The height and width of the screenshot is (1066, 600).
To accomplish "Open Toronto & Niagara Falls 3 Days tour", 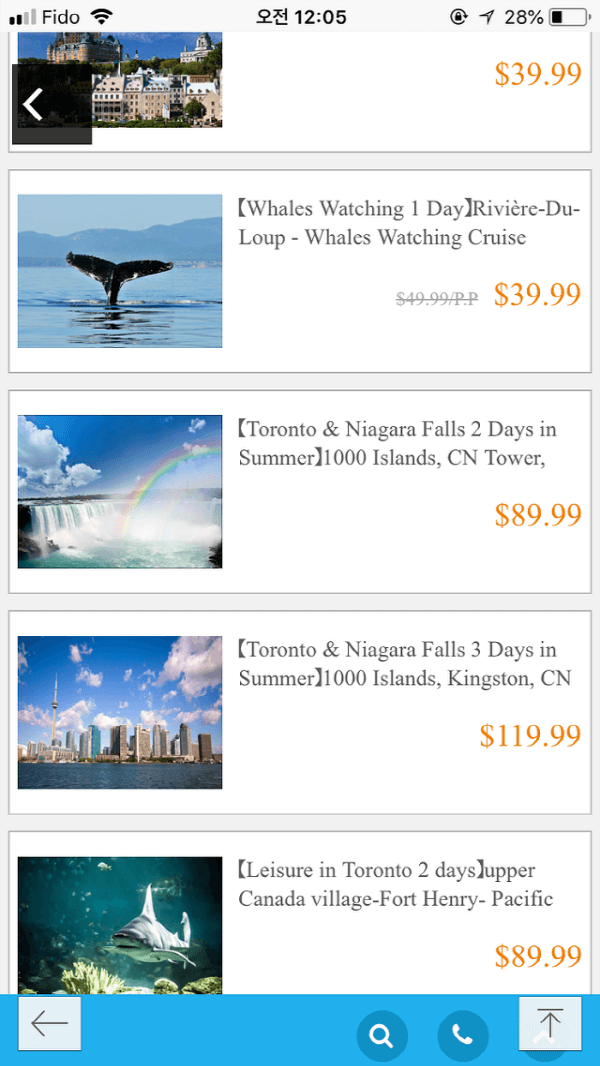I will point(403,664).
